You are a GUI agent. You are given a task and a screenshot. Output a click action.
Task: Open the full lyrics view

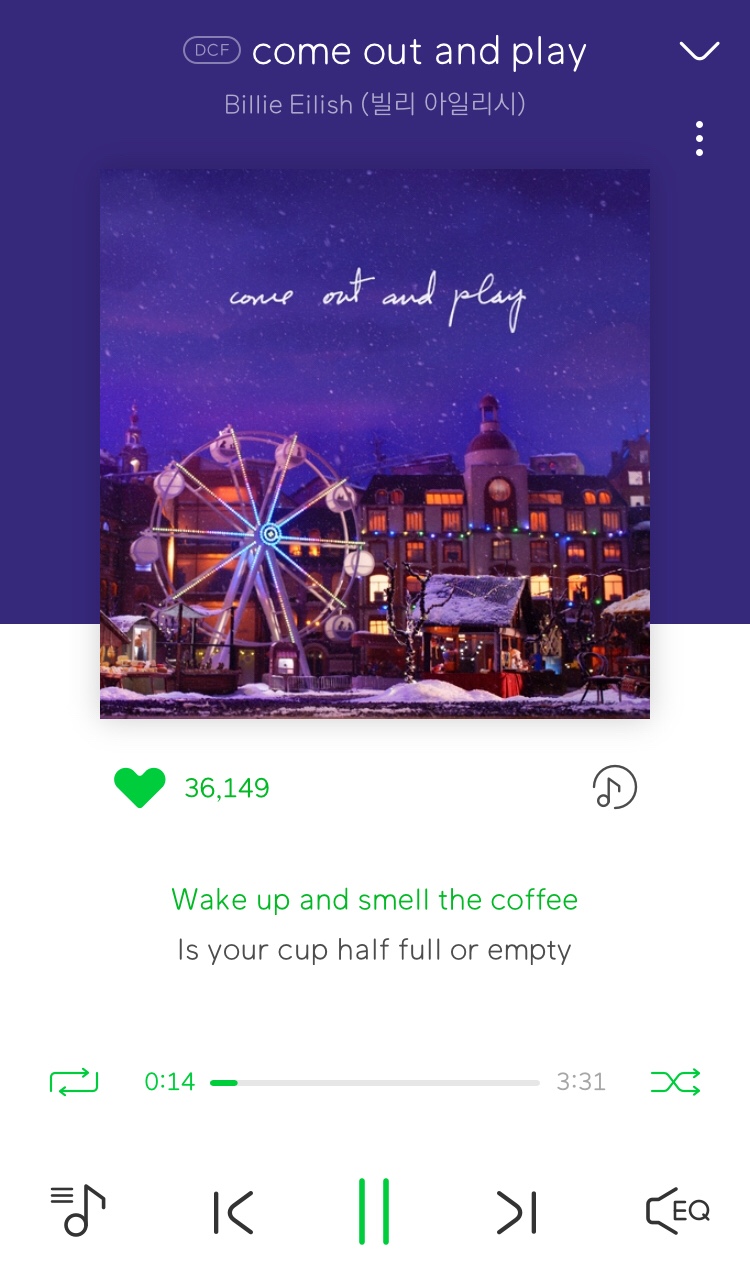click(374, 924)
